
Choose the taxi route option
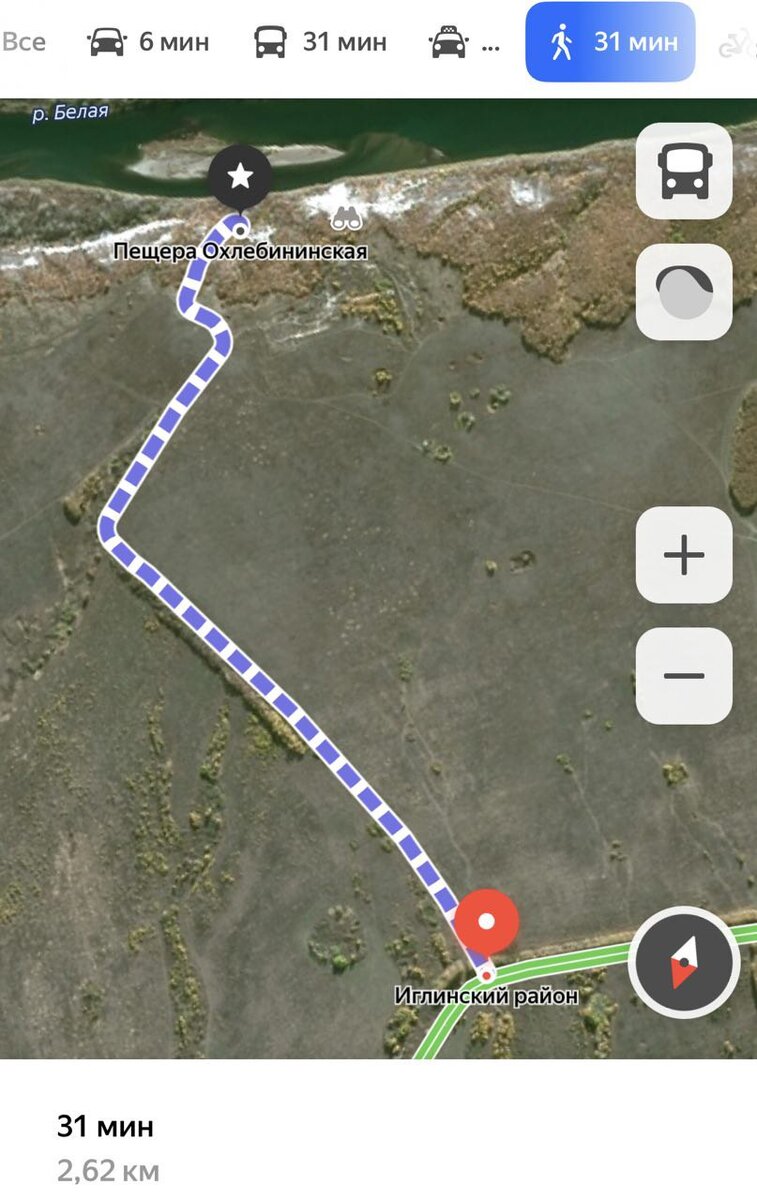[x=463, y=43]
